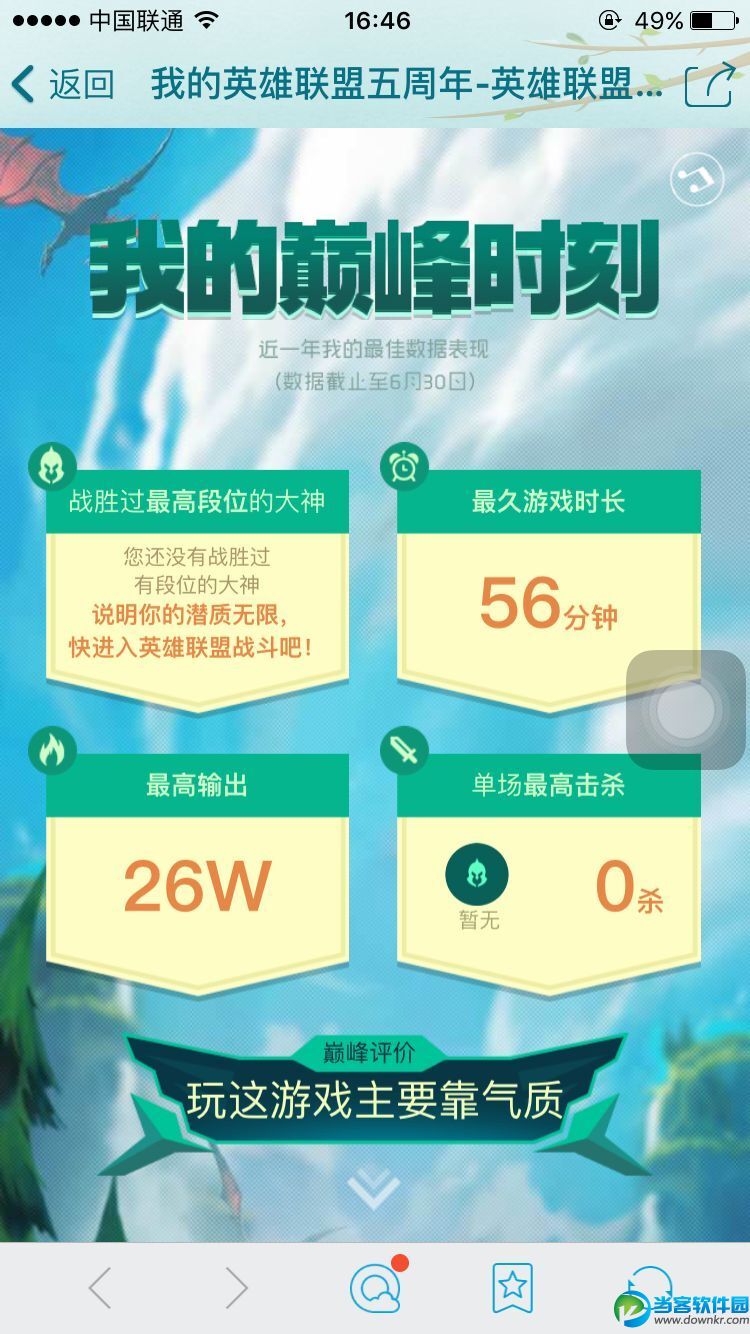Go back with browser back arrow
The width and height of the screenshot is (750, 1334).
click(x=101, y=1288)
